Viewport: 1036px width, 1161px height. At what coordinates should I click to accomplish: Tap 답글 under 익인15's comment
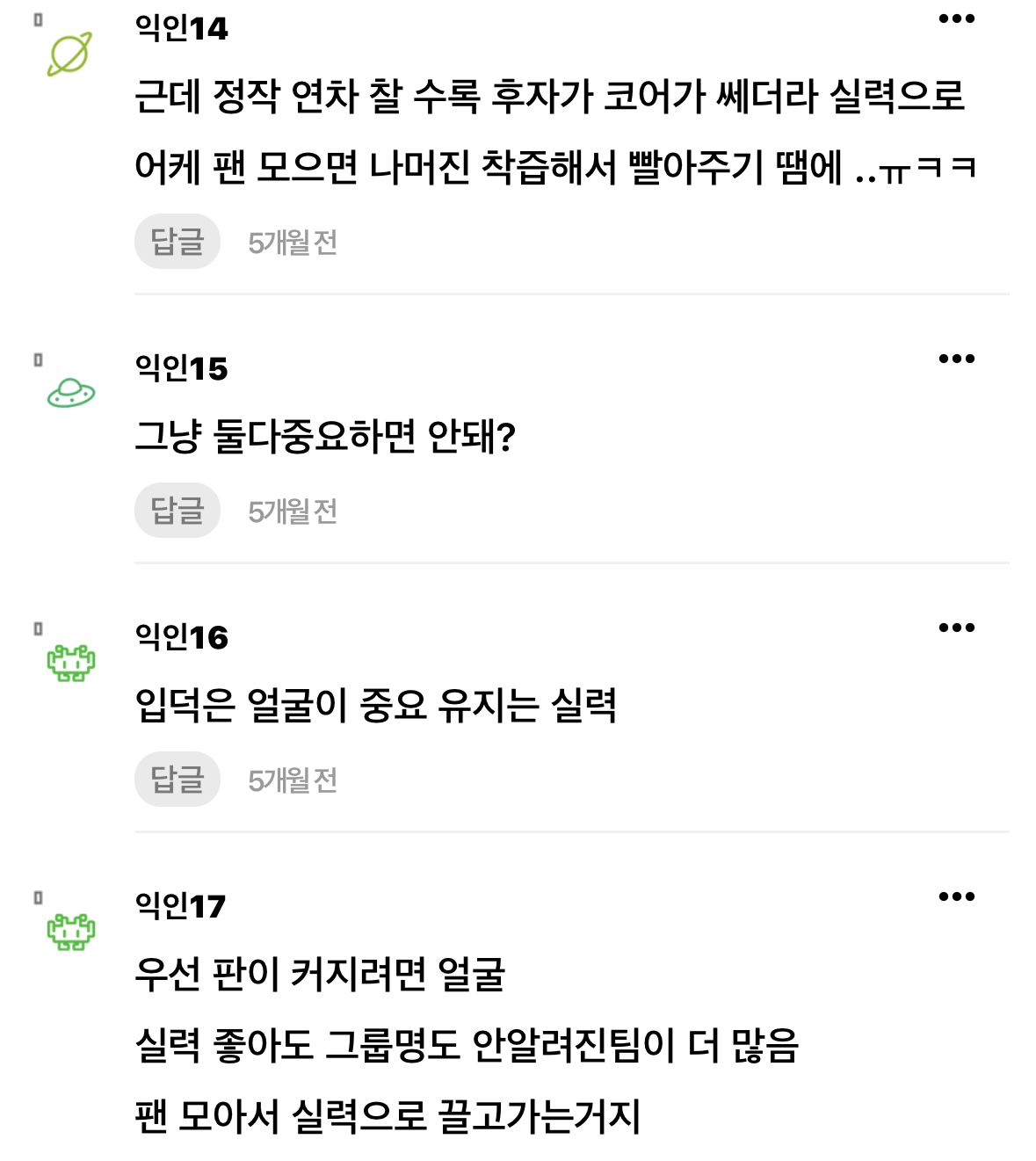(177, 511)
